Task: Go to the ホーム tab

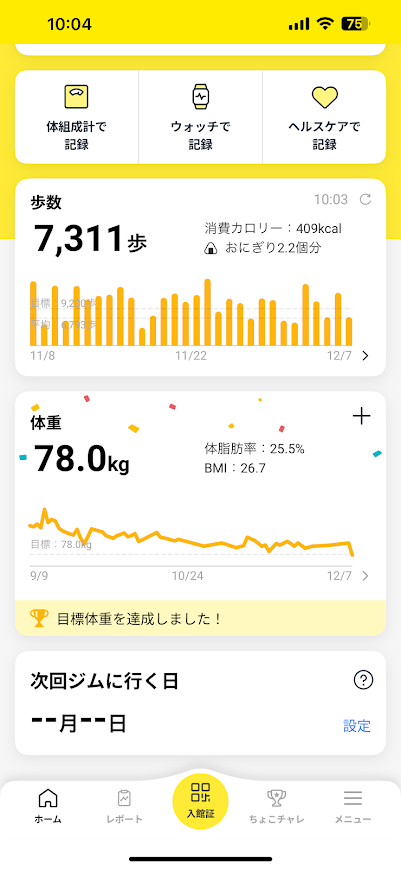Action: 48,806
